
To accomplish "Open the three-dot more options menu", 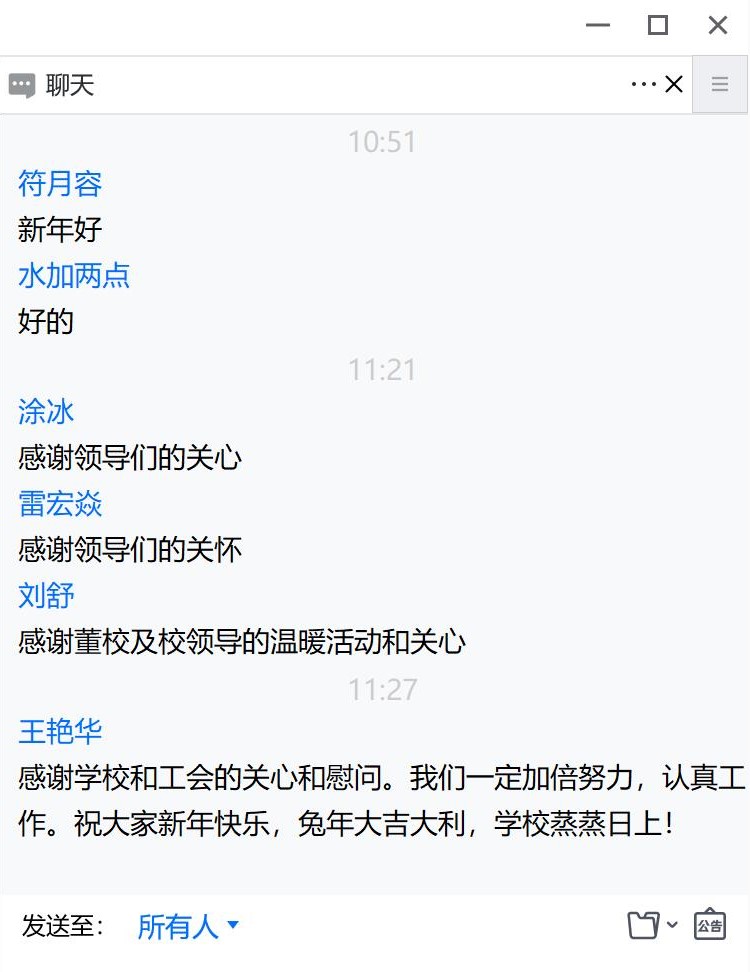I will pyautogui.click(x=644, y=85).
